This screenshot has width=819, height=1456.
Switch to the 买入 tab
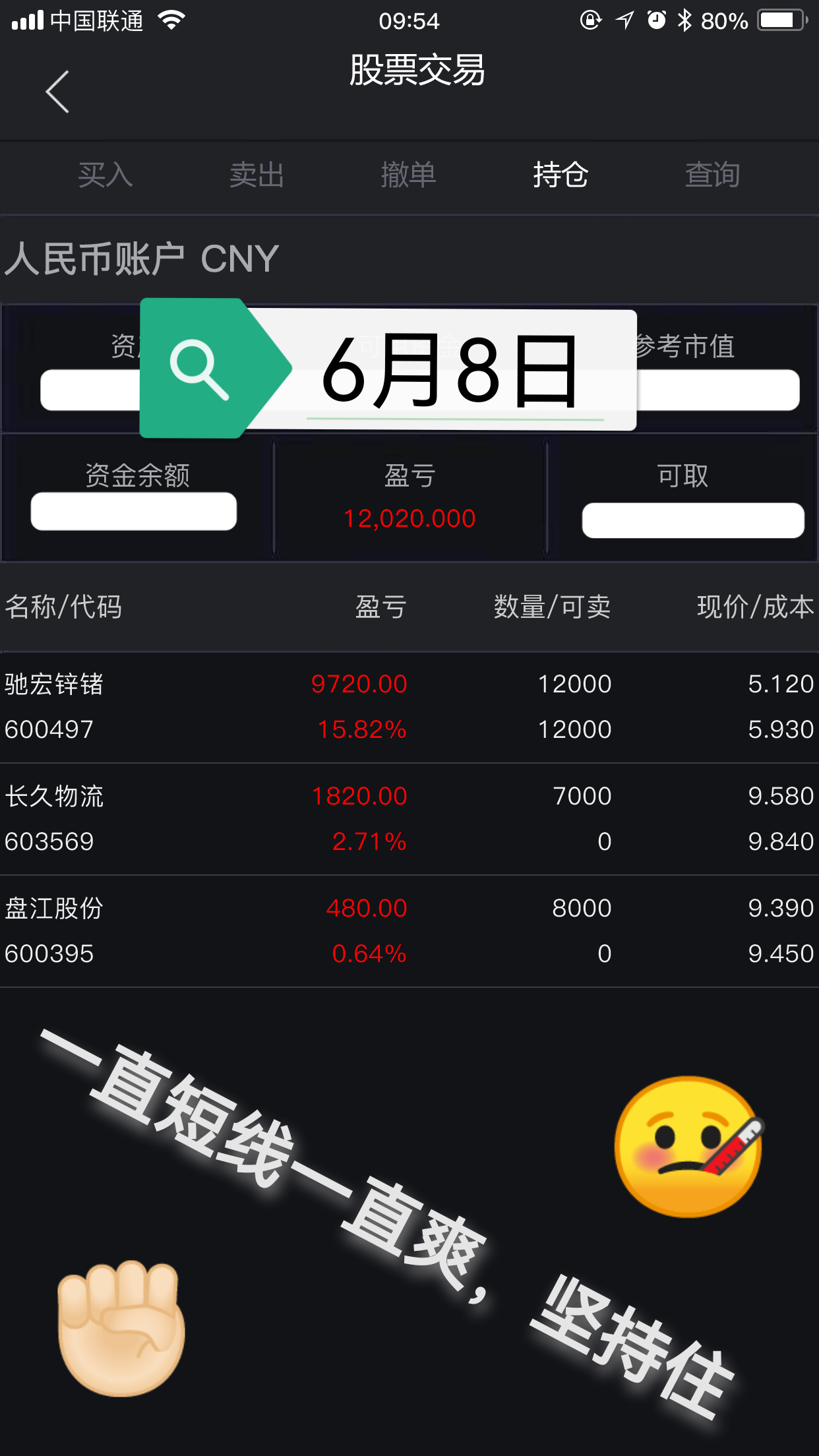pyautogui.click(x=106, y=175)
